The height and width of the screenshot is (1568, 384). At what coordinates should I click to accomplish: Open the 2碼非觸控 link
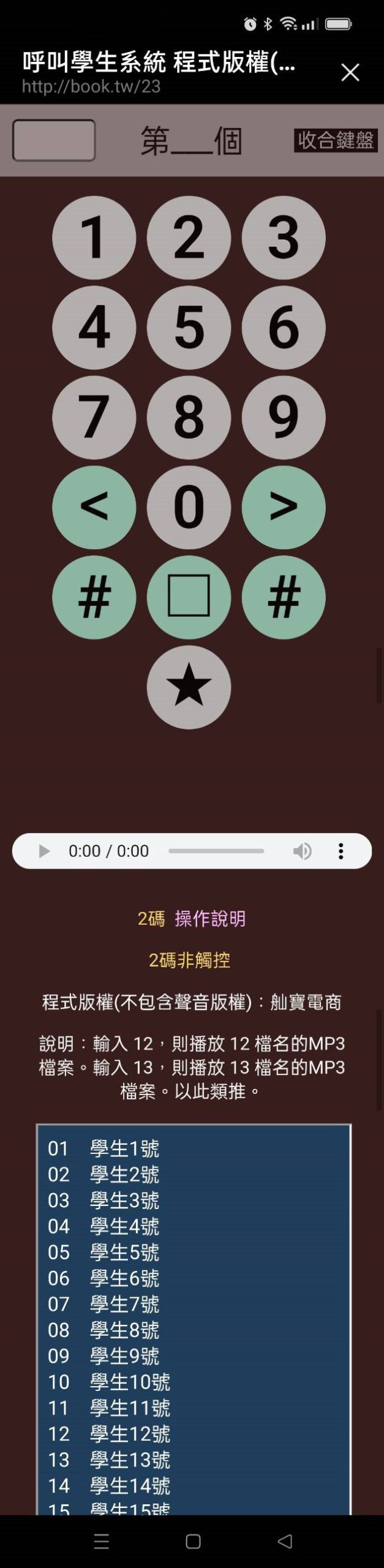click(x=189, y=960)
